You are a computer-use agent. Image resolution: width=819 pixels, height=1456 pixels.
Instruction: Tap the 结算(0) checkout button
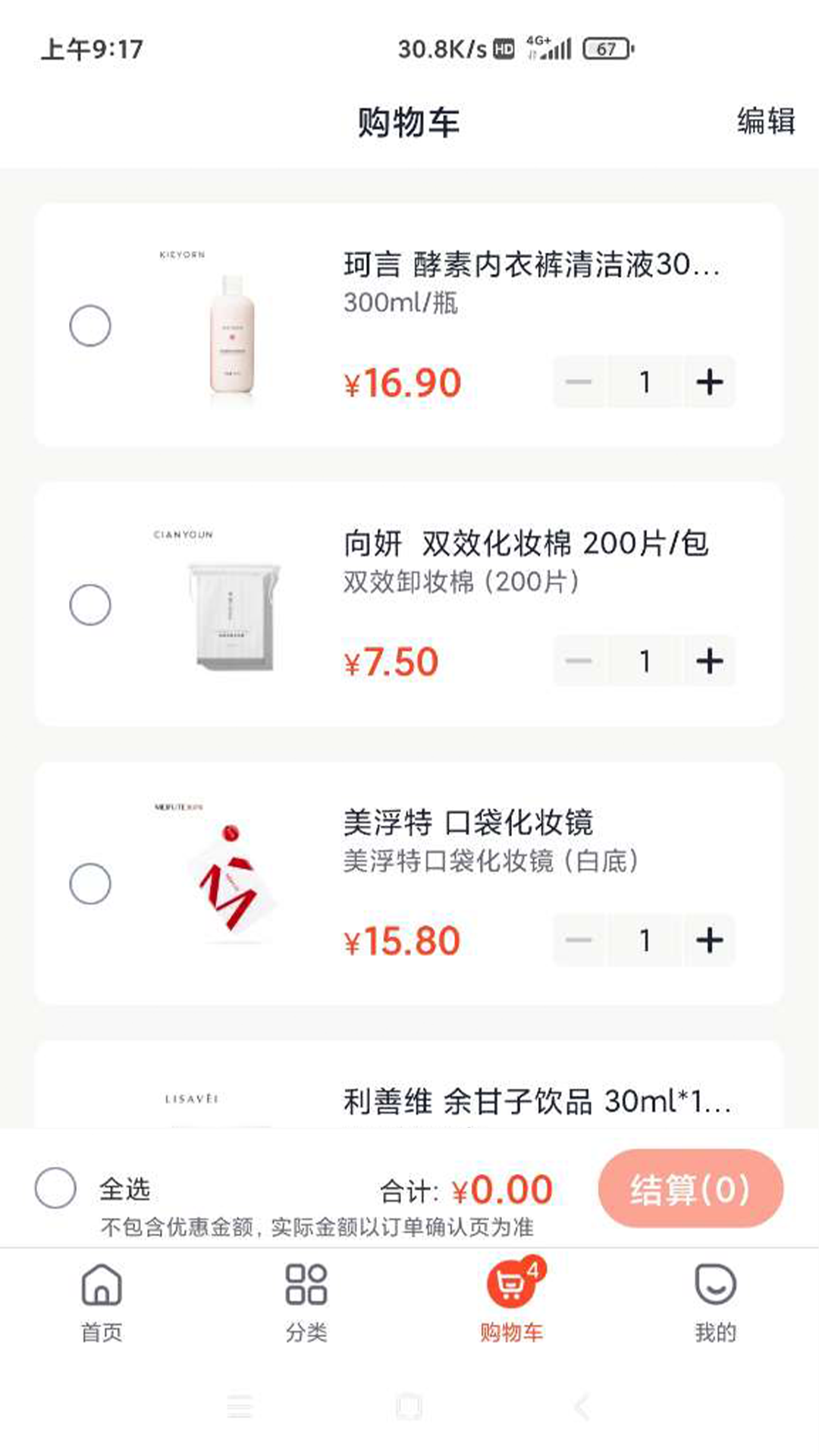point(689,1188)
